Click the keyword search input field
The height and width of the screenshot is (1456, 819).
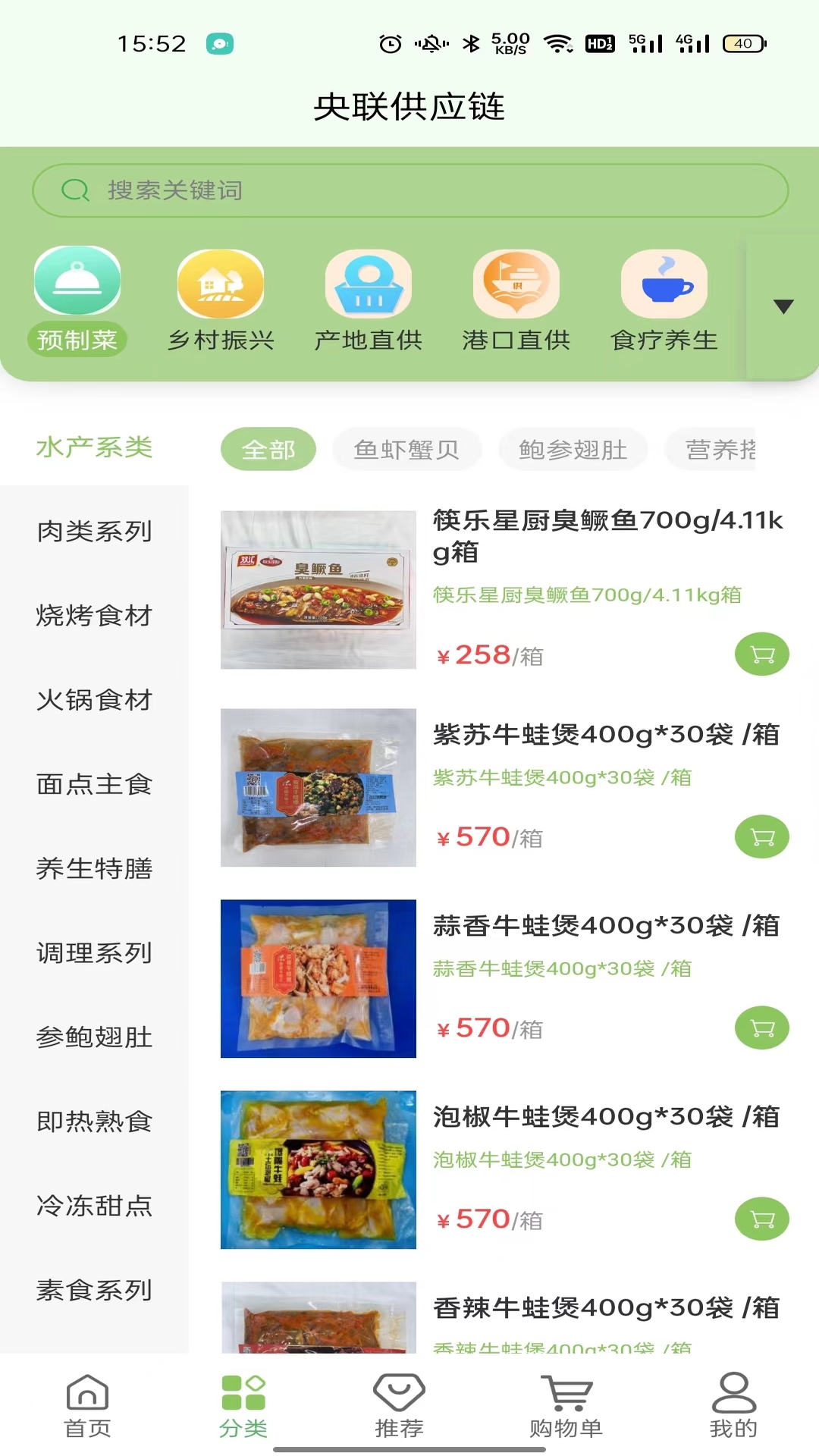click(409, 190)
